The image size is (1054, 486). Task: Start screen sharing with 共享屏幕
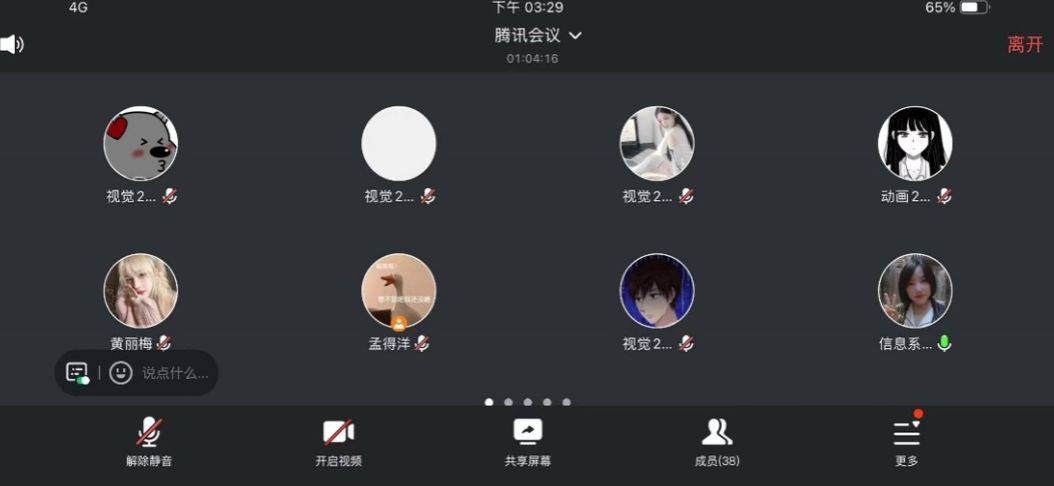point(527,441)
